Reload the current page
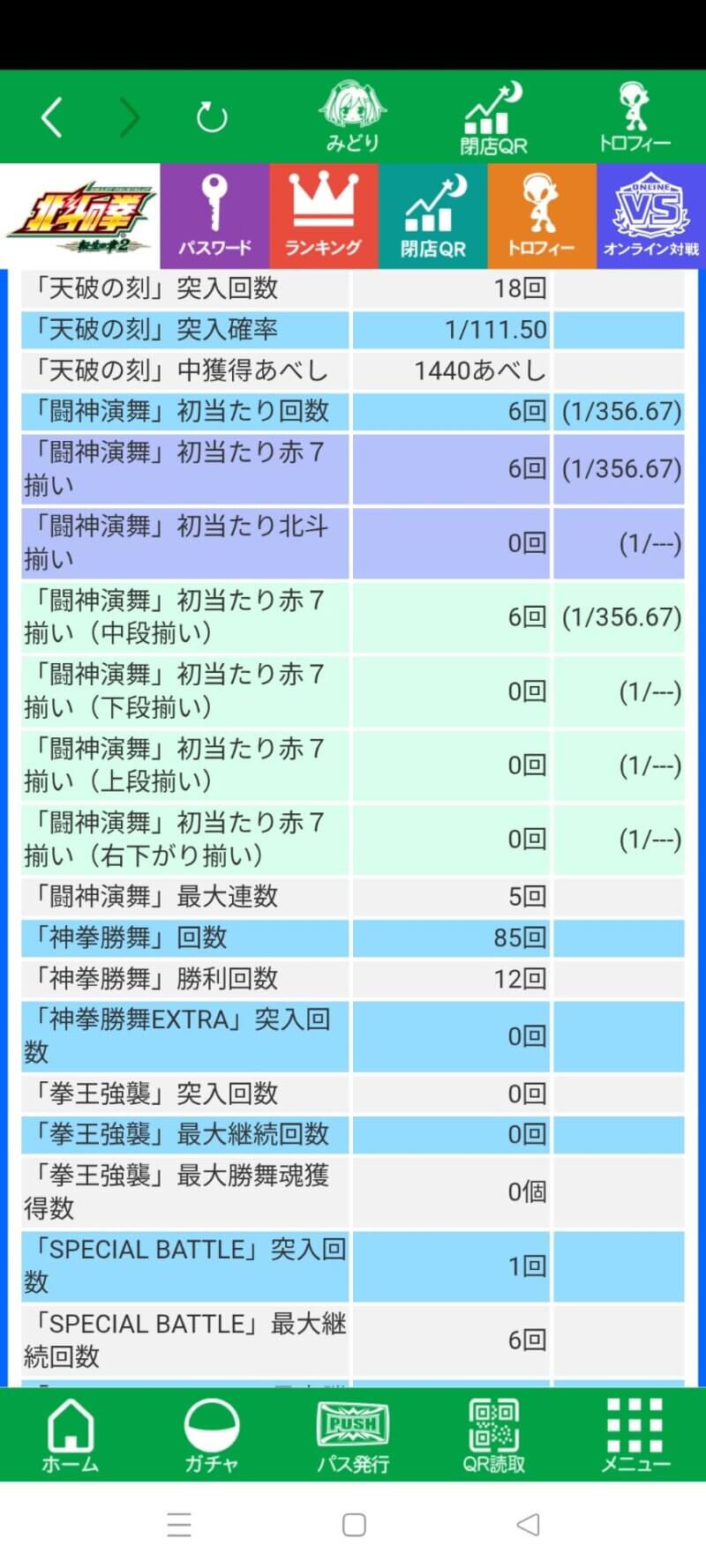 point(212,117)
